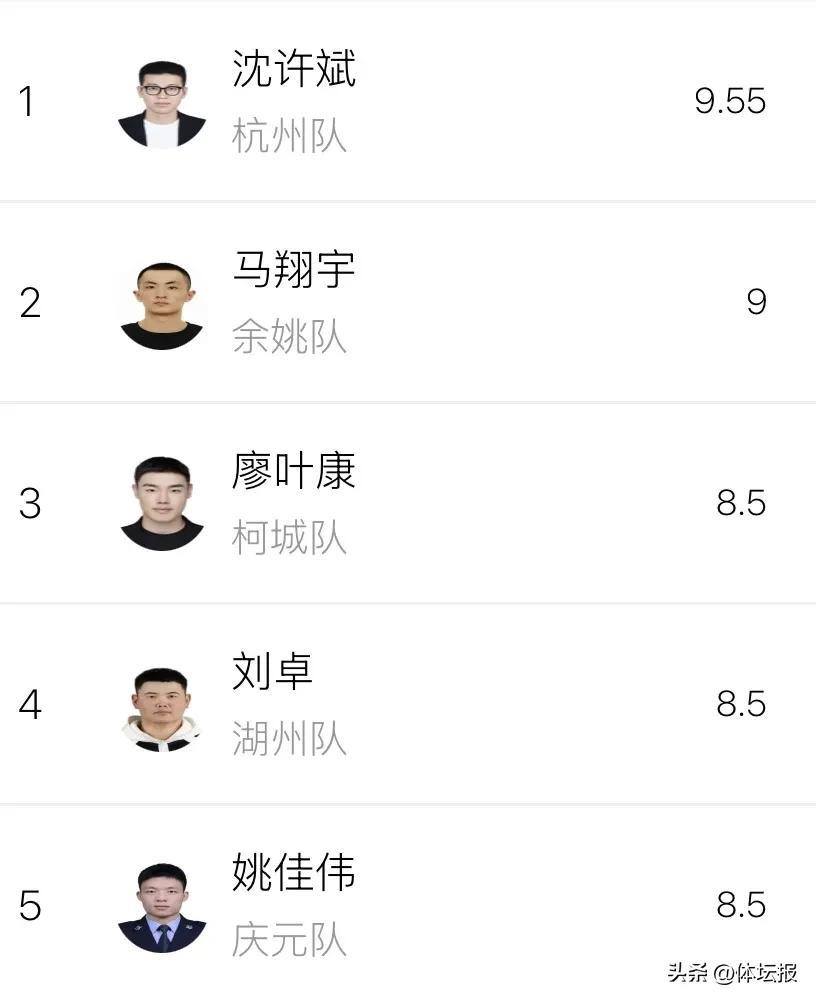816x1002 pixels.
Task: Tap the 刘卓 湖州队 entry
Action: tap(273, 673)
